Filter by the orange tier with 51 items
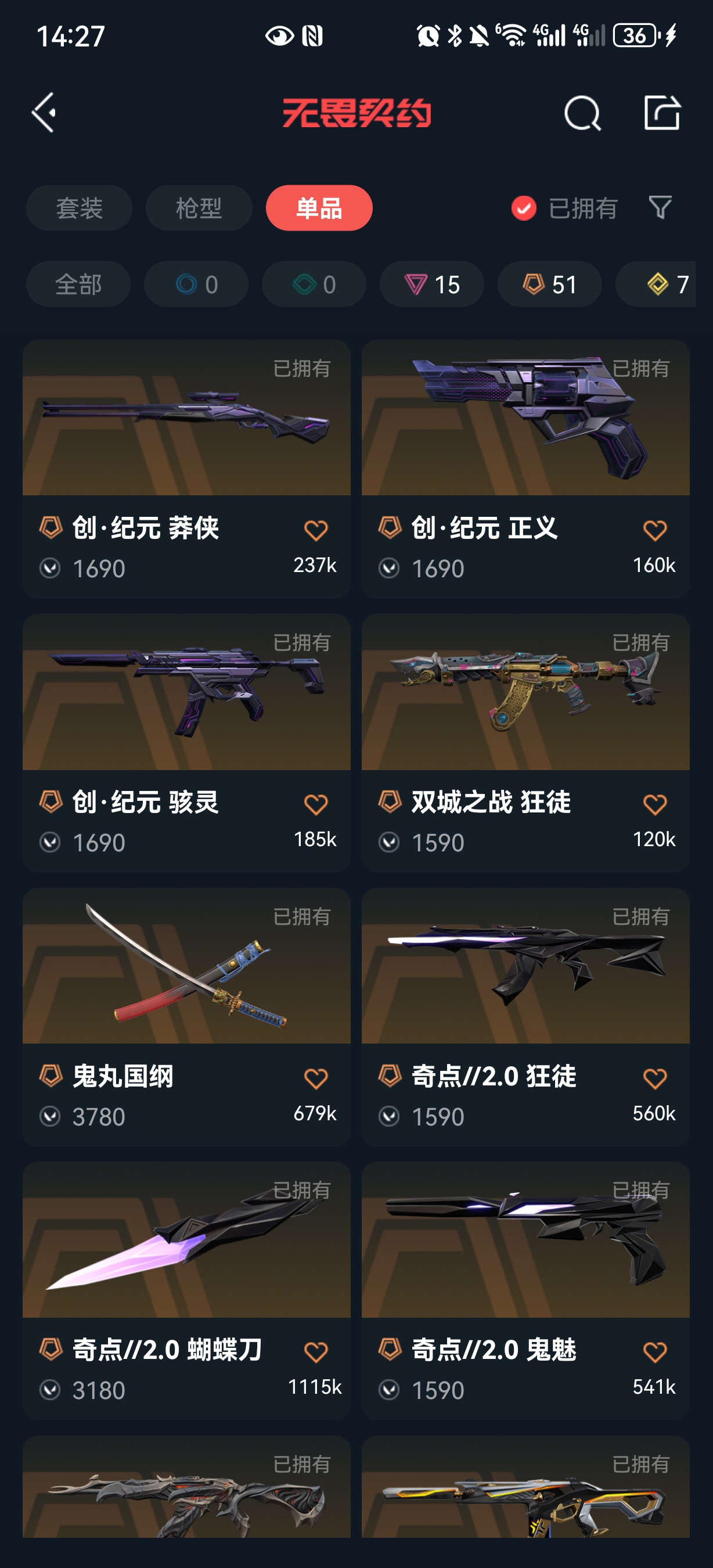The height and width of the screenshot is (1568, 713). (x=550, y=284)
